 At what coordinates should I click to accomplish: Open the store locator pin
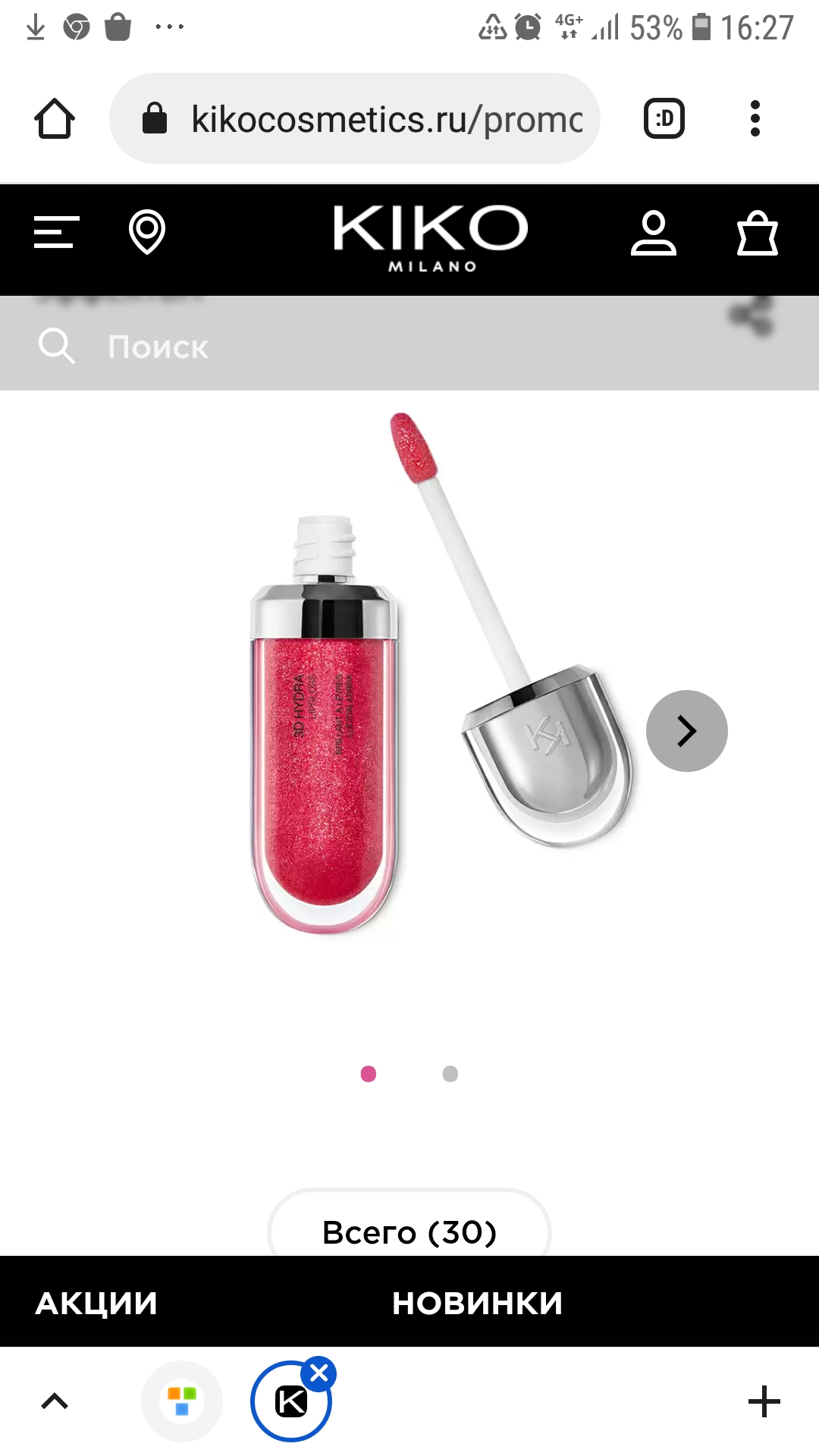[147, 231]
